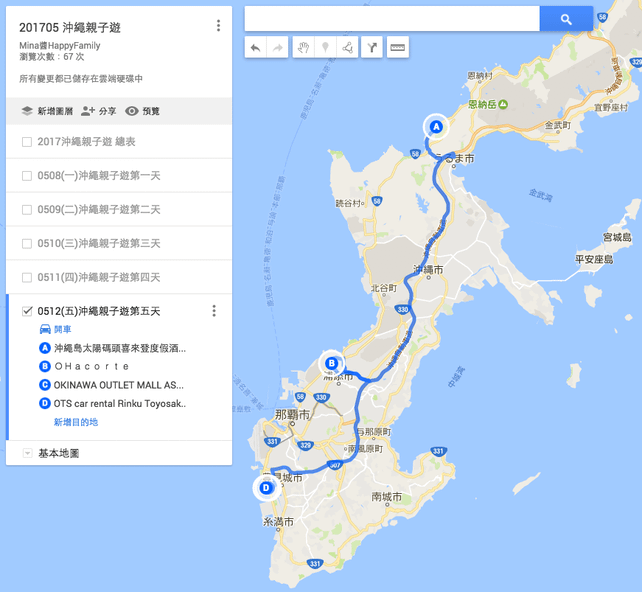Choose the add marker tool
Screen dimensions: 642x592
coord(325,47)
